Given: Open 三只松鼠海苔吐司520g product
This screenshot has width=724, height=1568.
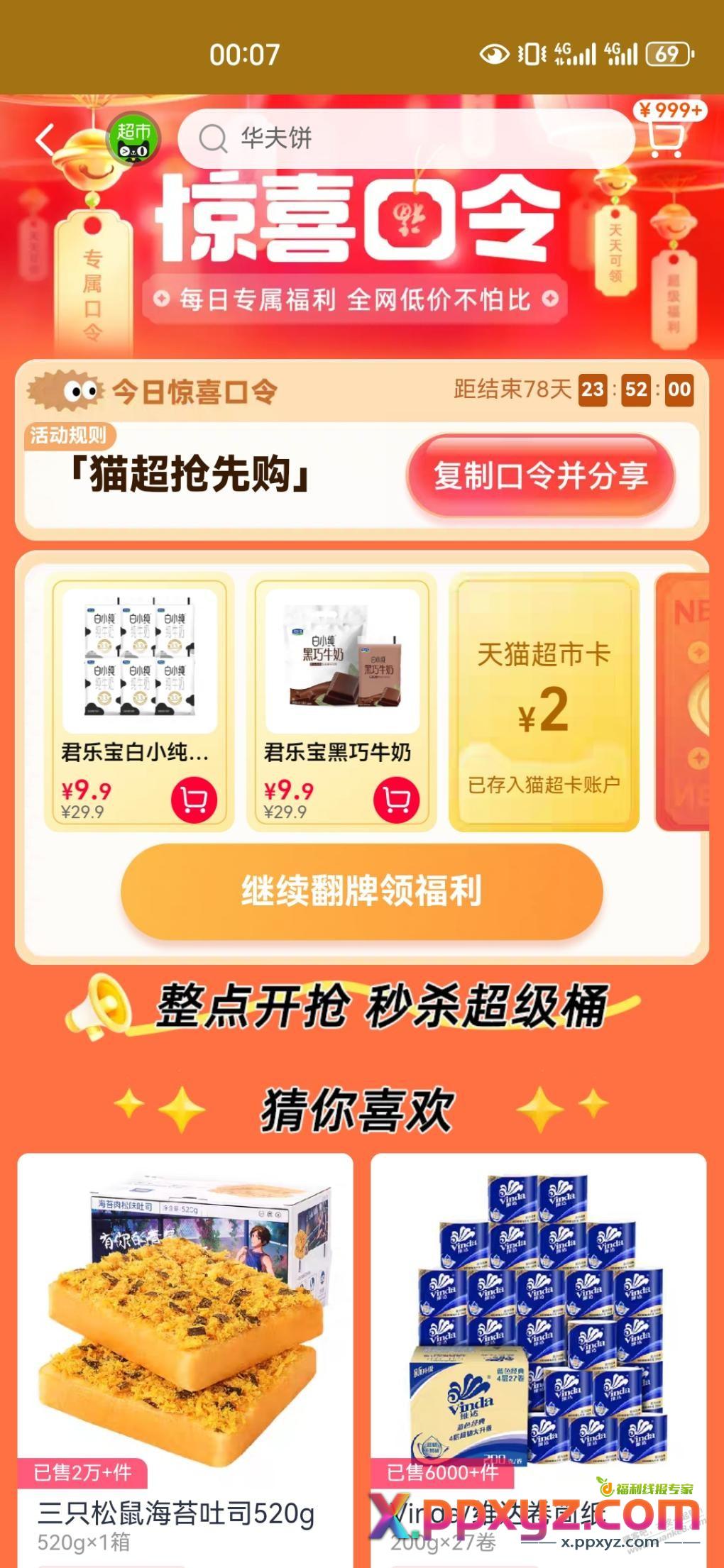Looking at the screenshot, I should [185, 1334].
